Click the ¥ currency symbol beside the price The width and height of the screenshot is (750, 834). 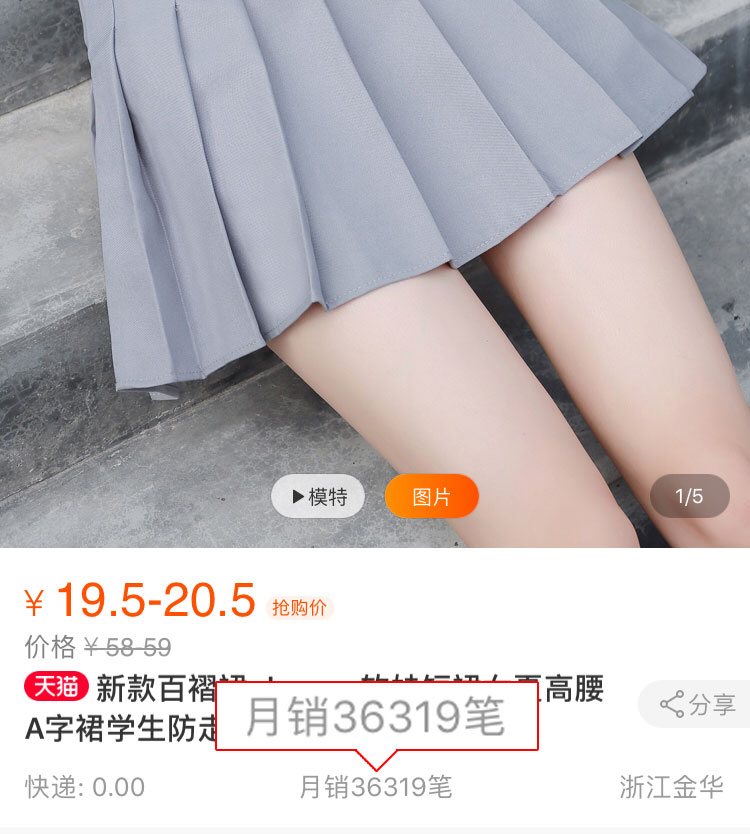point(34,600)
